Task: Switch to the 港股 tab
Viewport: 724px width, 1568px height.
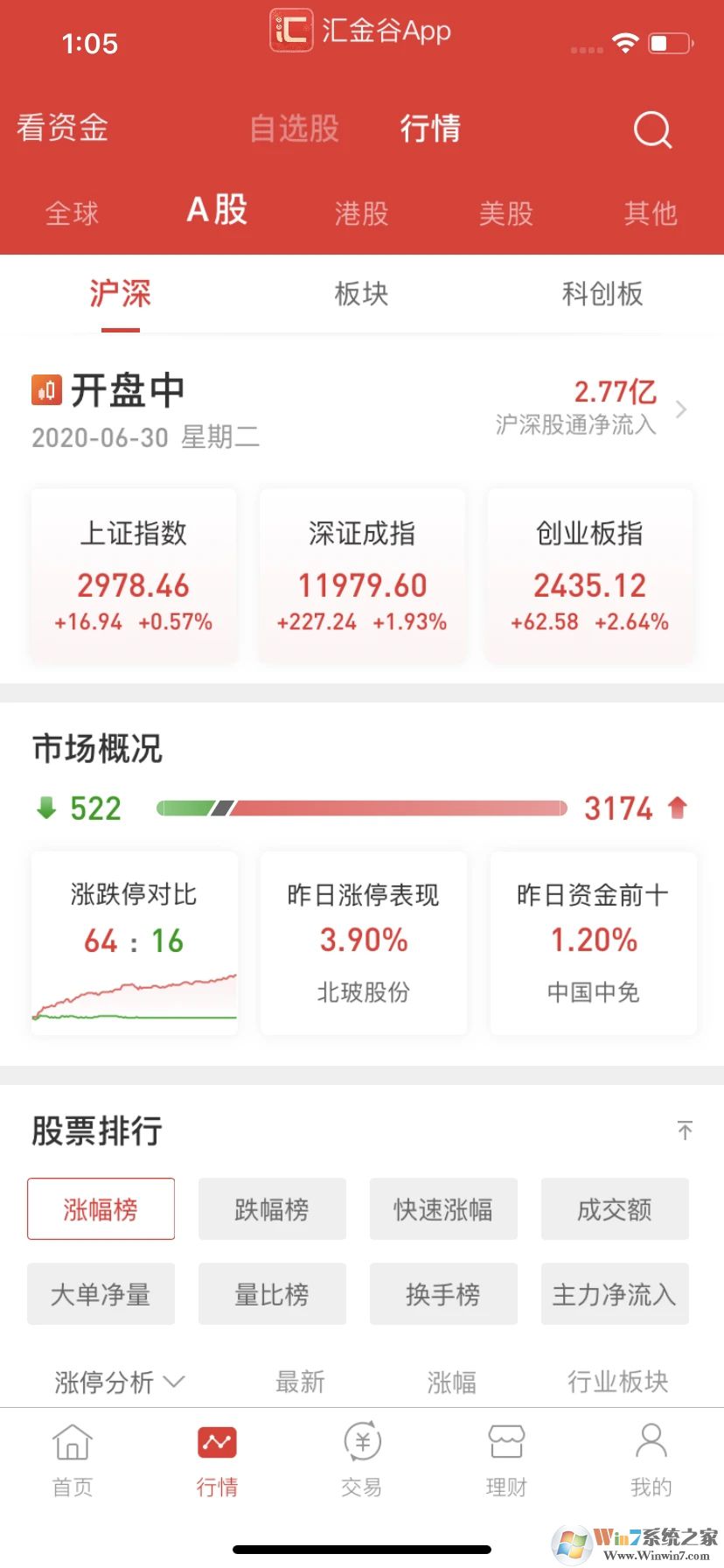Action: tap(360, 213)
